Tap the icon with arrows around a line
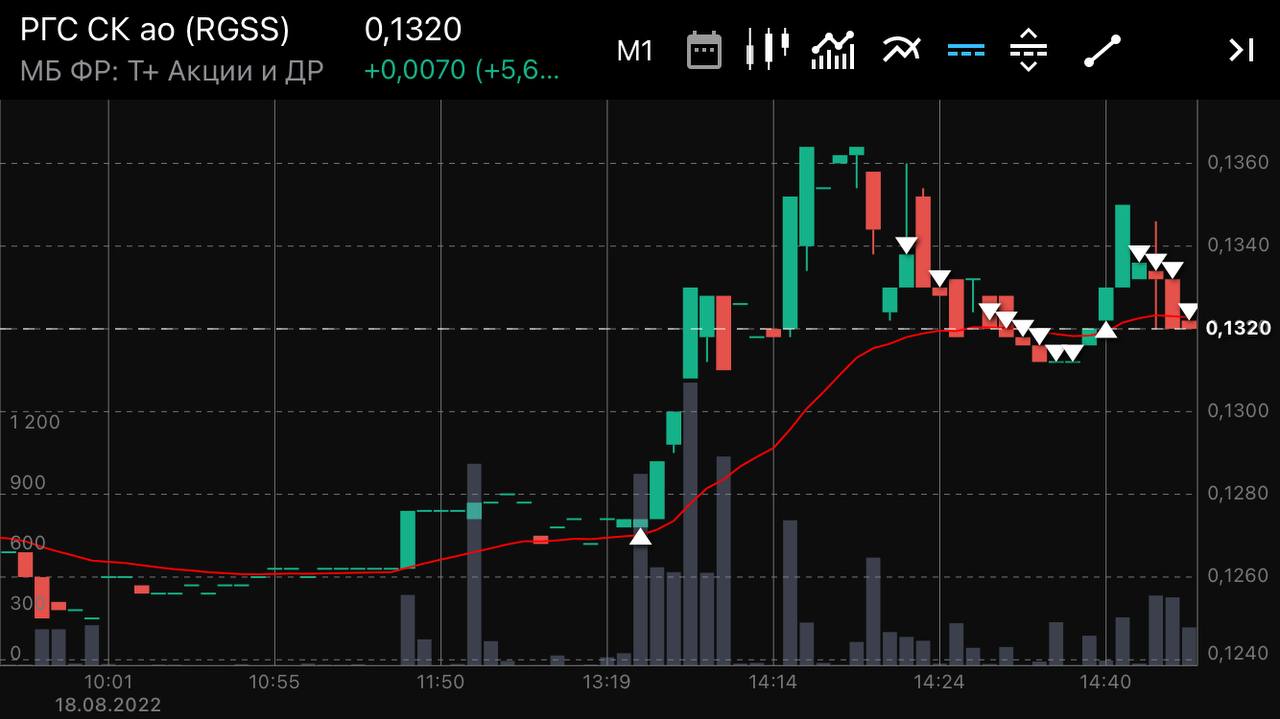Screen dimensions: 1280x719 (x=1028, y=50)
